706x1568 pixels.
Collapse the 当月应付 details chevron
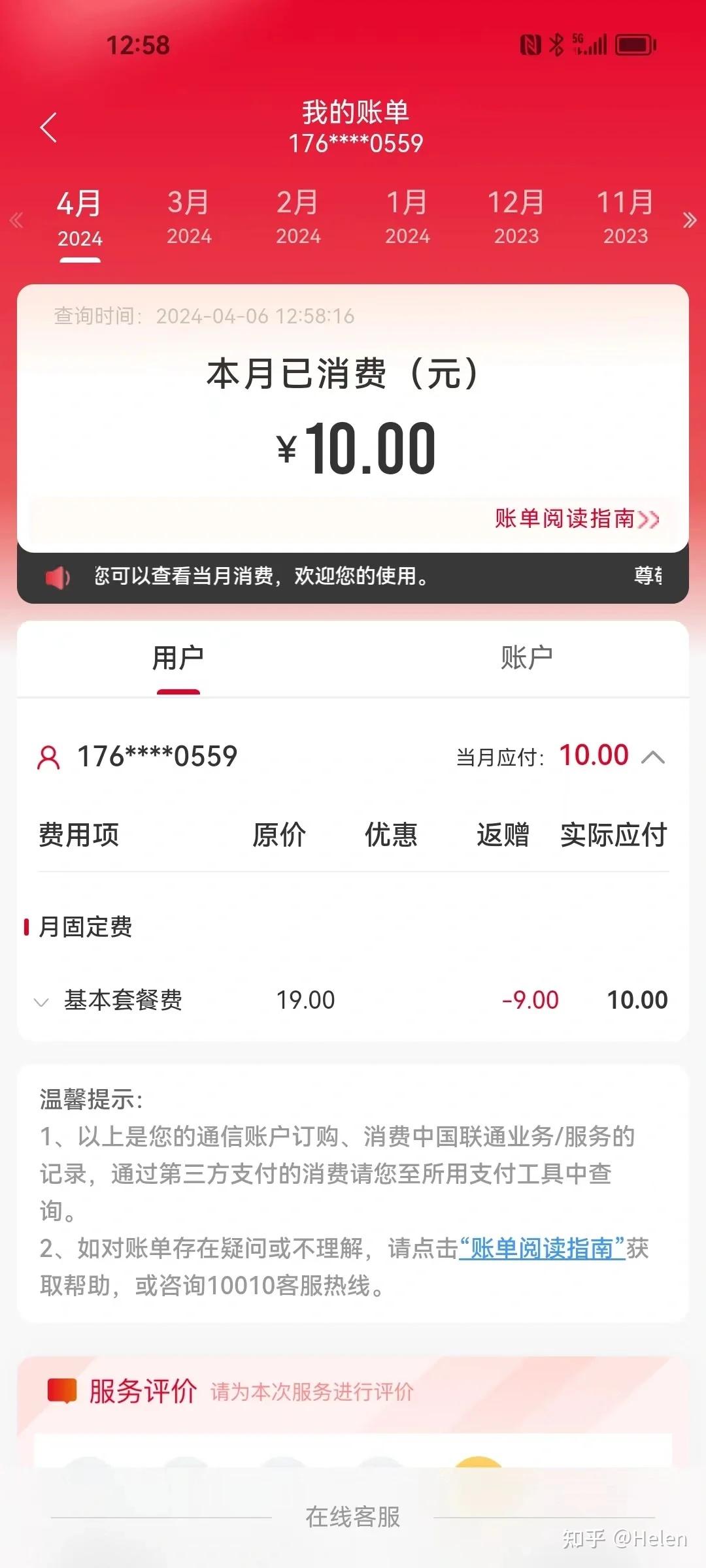[653, 757]
